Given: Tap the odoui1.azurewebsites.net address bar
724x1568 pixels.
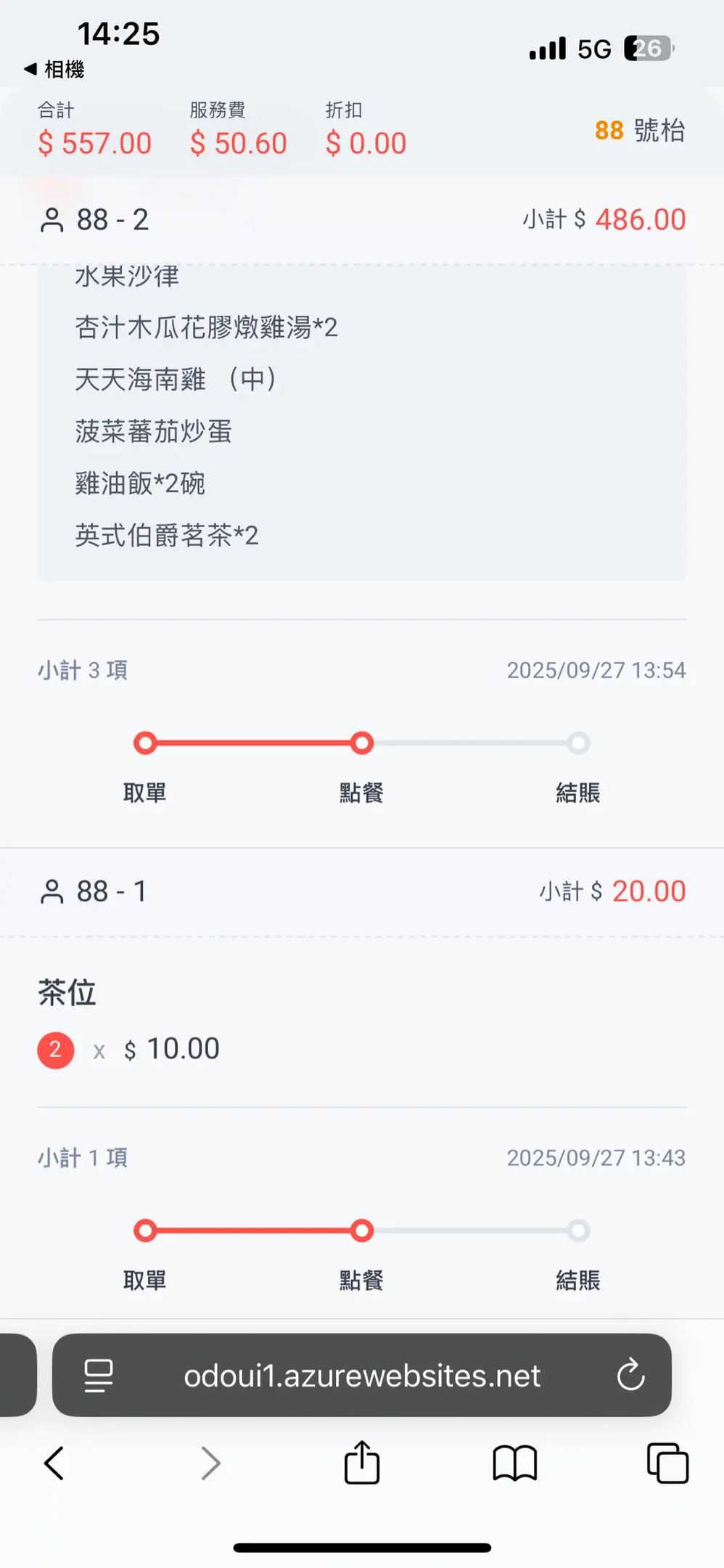Looking at the screenshot, I should [362, 1375].
